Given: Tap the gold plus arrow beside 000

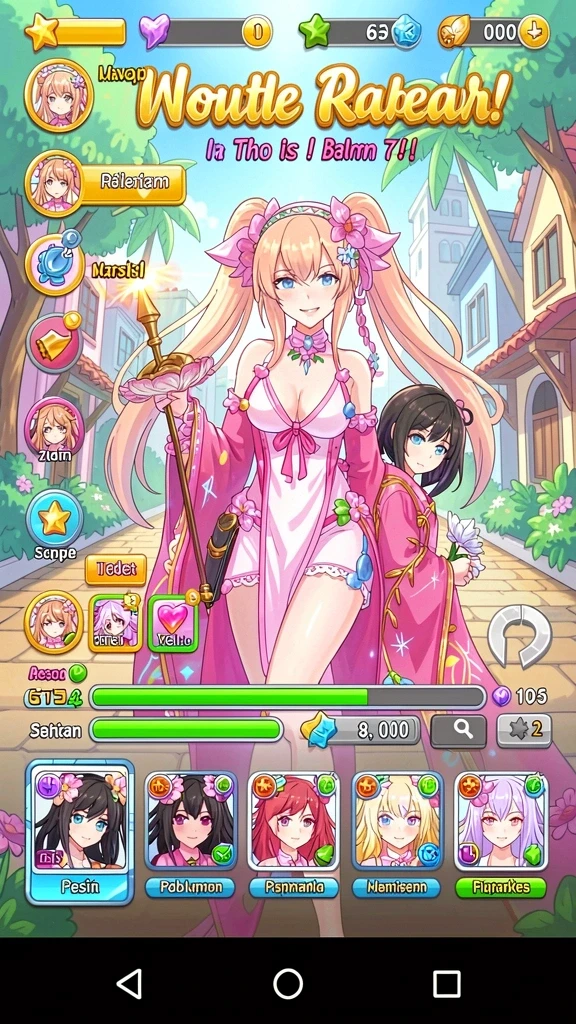Looking at the screenshot, I should (x=534, y=32).
